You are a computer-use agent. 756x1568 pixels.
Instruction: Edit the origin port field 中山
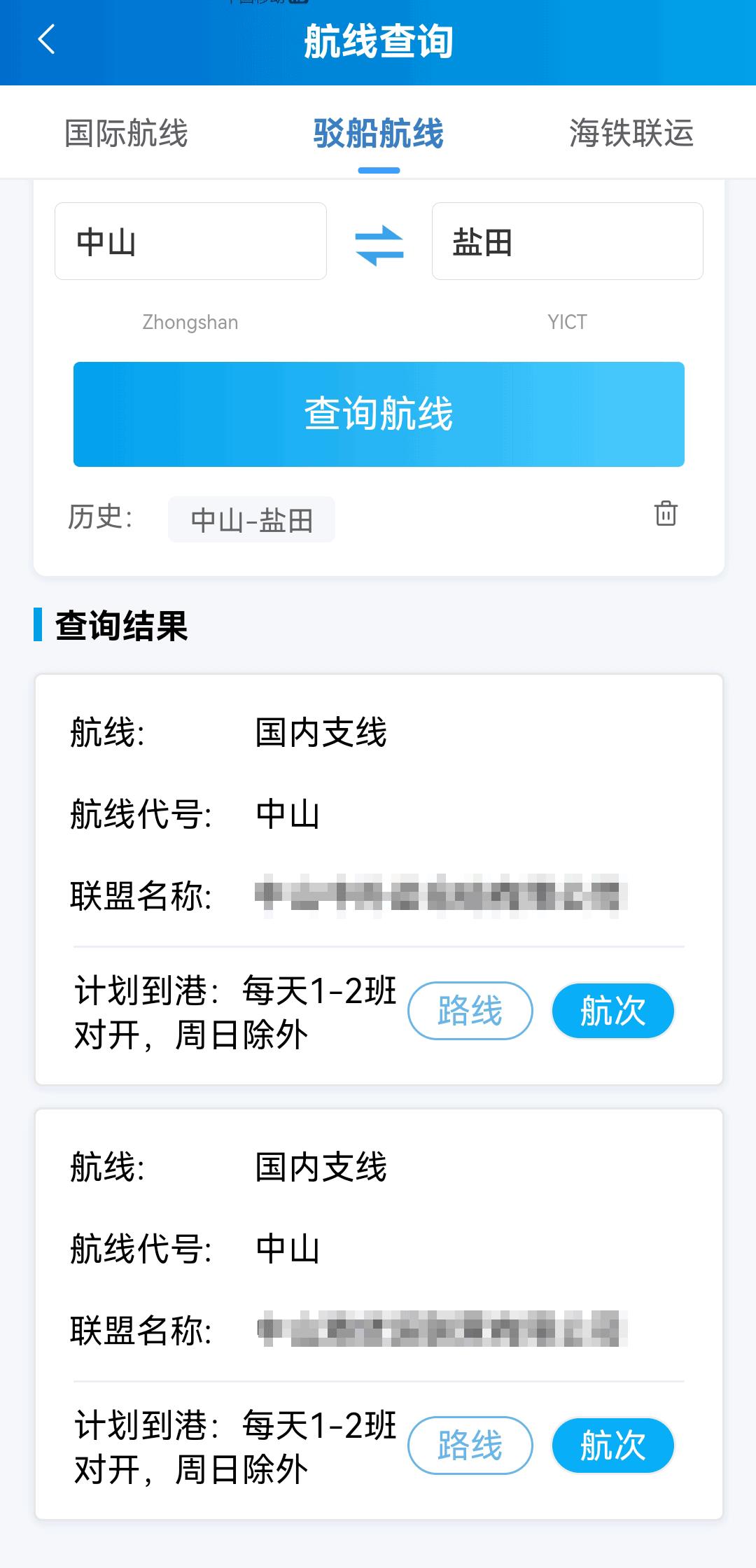click(190, 241)
